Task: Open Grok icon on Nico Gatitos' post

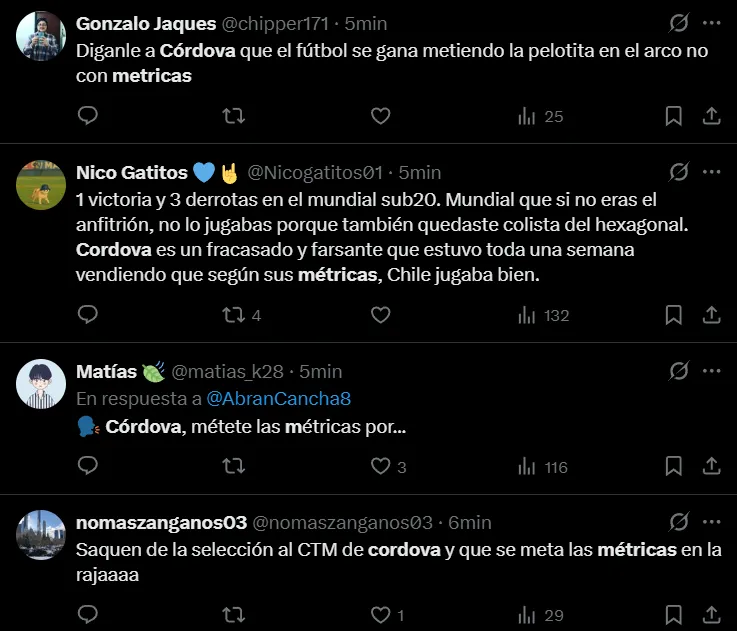Action: [678, 172]
